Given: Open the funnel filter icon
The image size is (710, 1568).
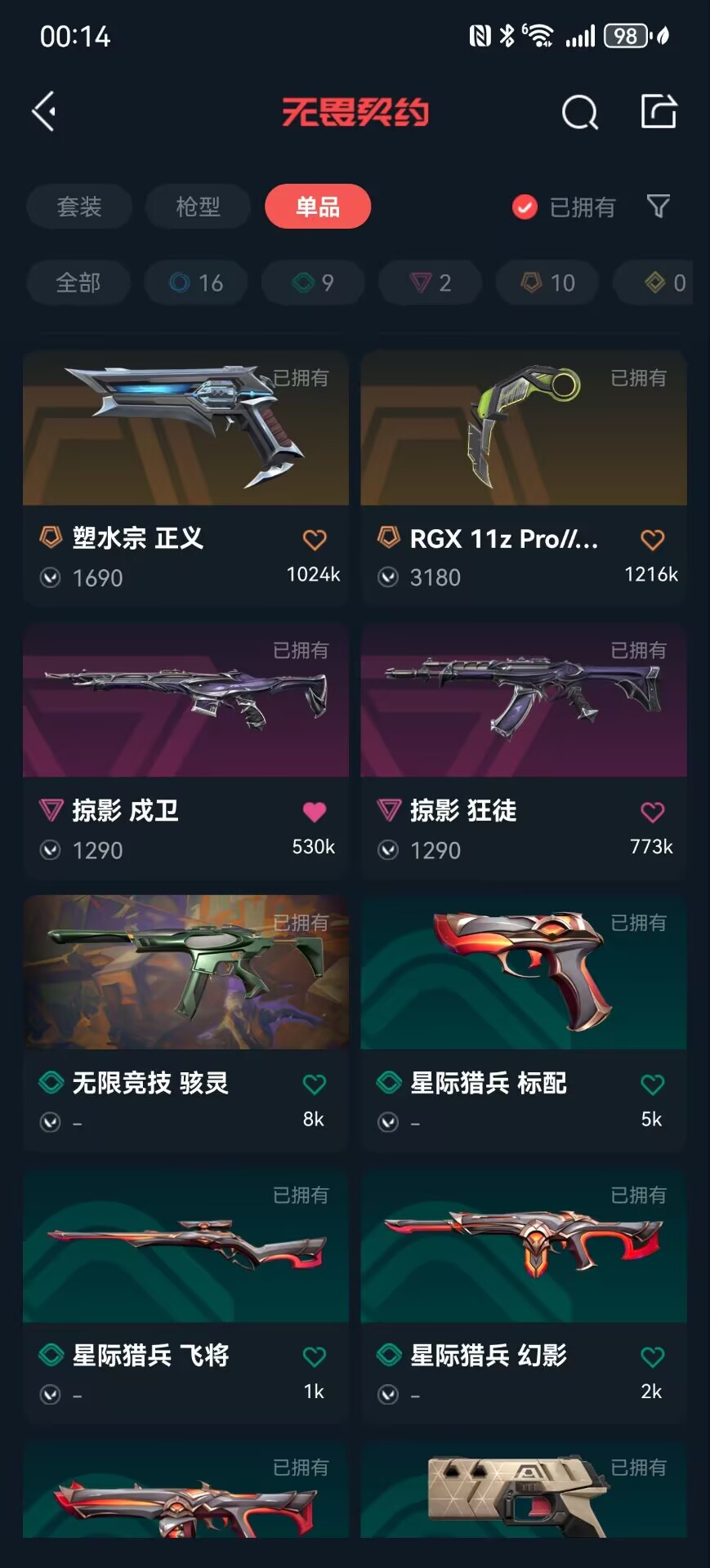Looking at the screenshot, I should coord(659,206).
